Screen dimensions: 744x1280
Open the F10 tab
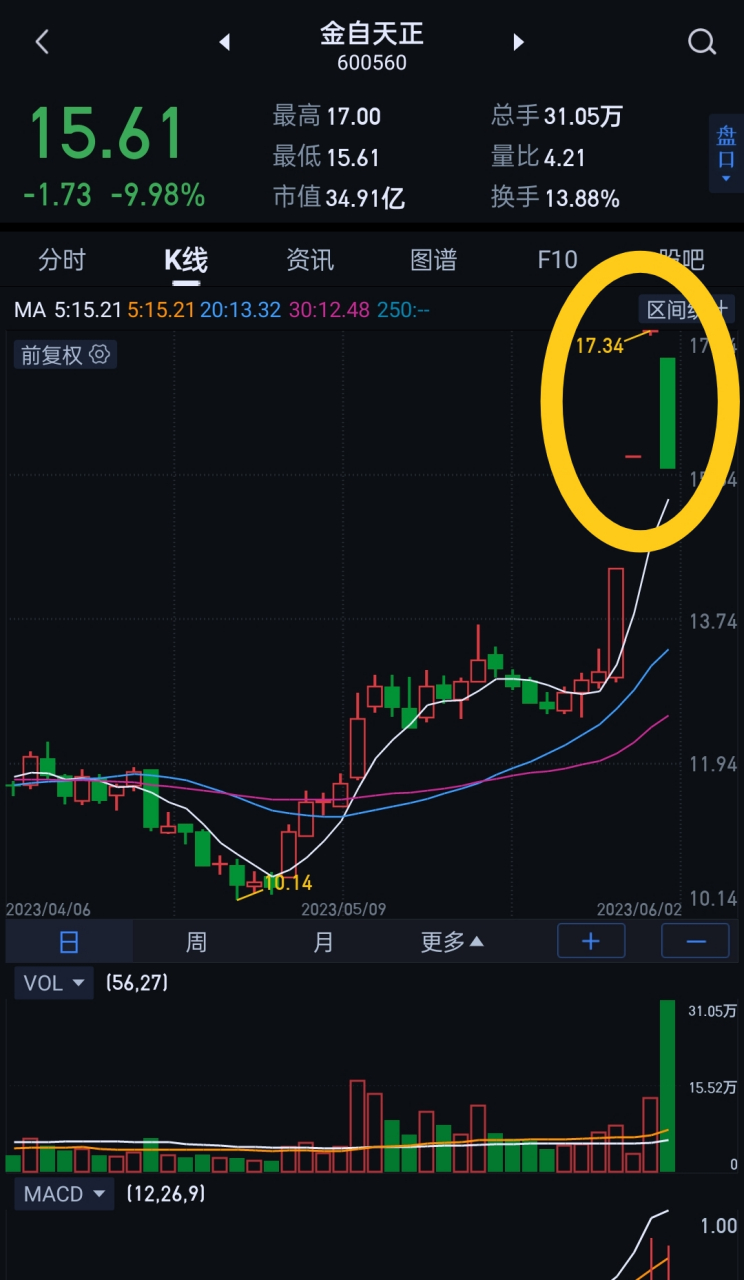(x=557, y=260)
